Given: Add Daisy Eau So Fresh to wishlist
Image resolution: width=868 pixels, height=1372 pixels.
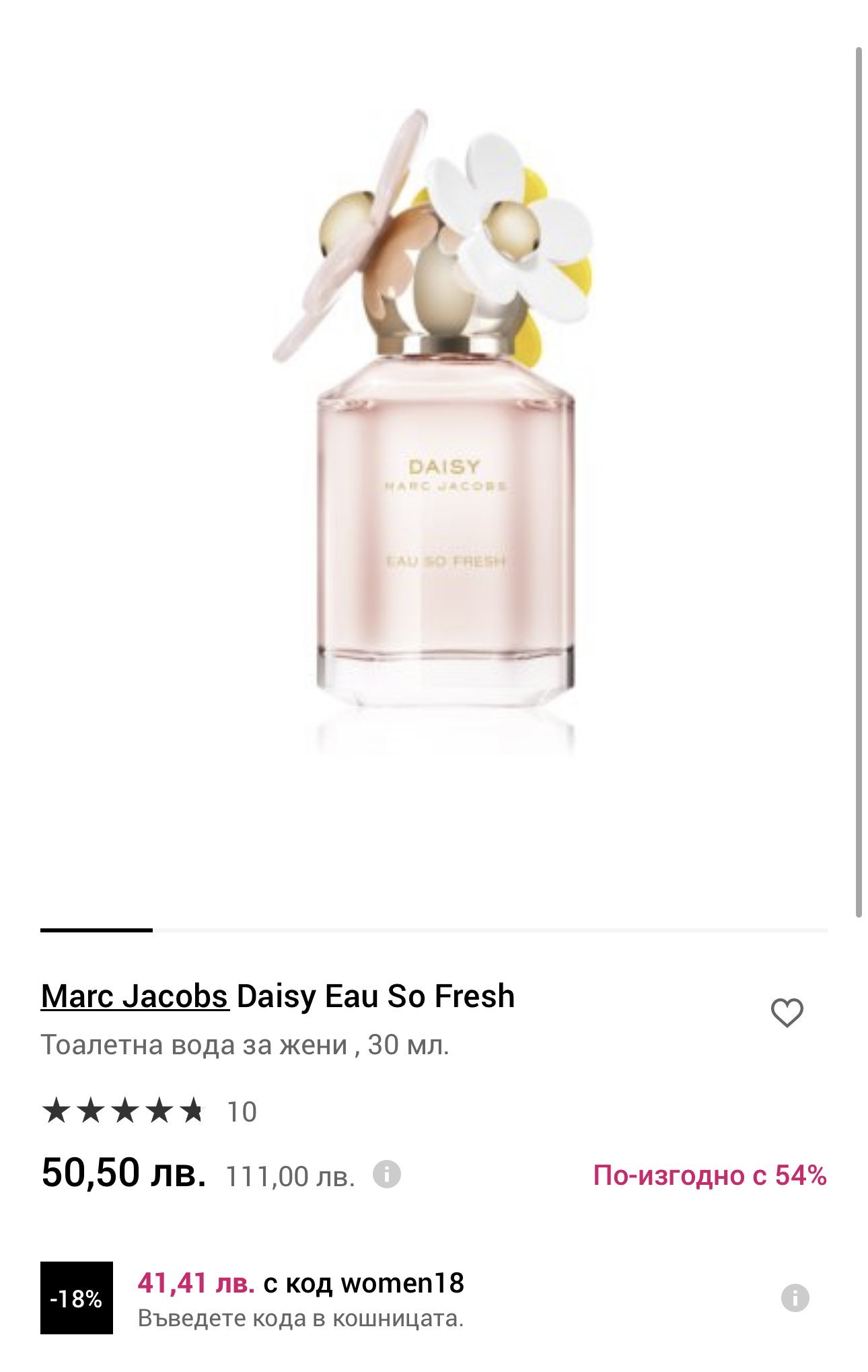Looking at the screenshot, I should [787, 1013].
